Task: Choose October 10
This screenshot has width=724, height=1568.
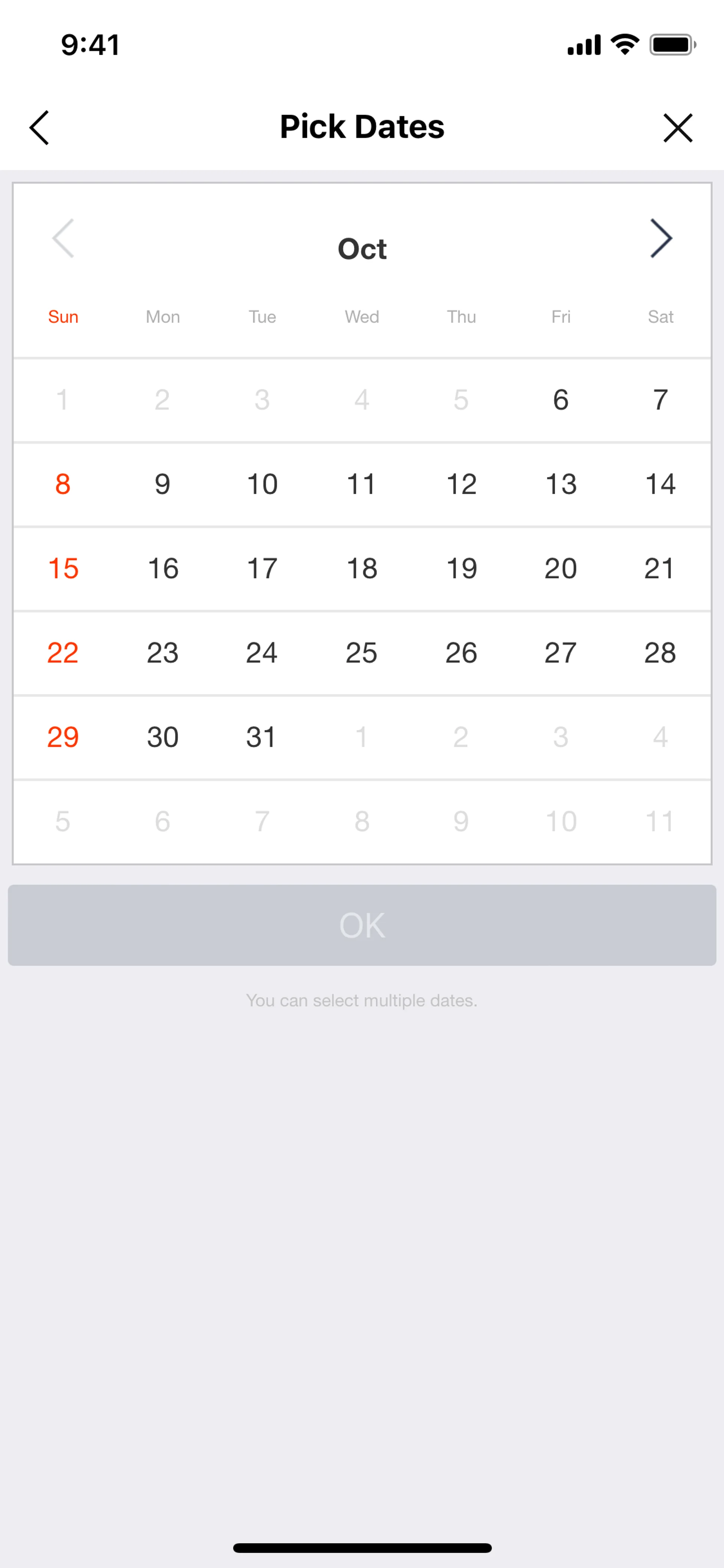Action: 262,485
